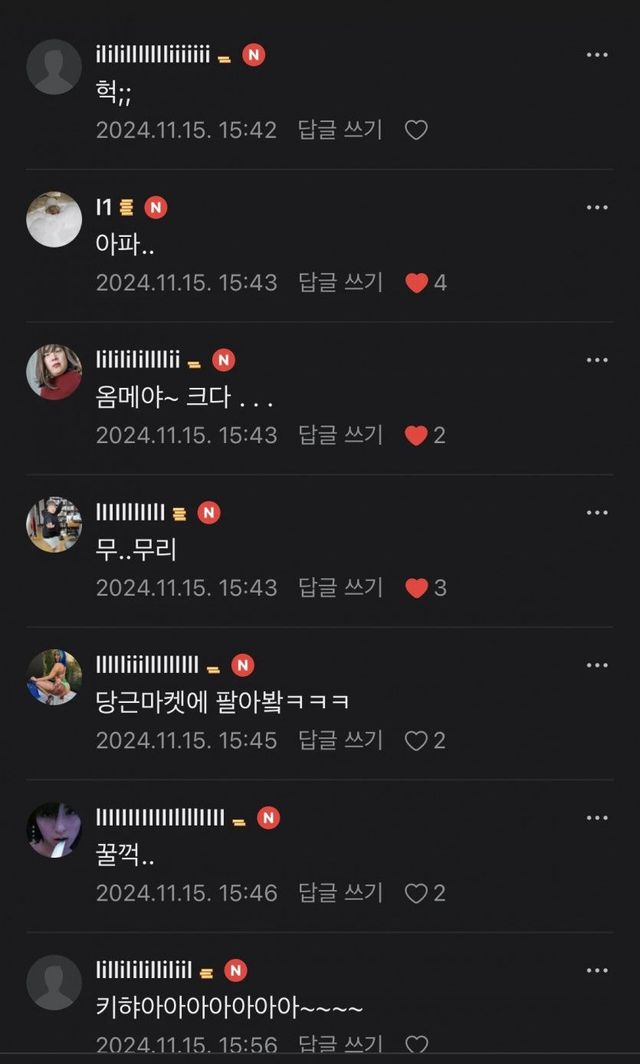Open overflow menu for '키햐아아아' comment
This screenshot has height=1064, width=640.
pyautogui.click(x=597, y=971)
